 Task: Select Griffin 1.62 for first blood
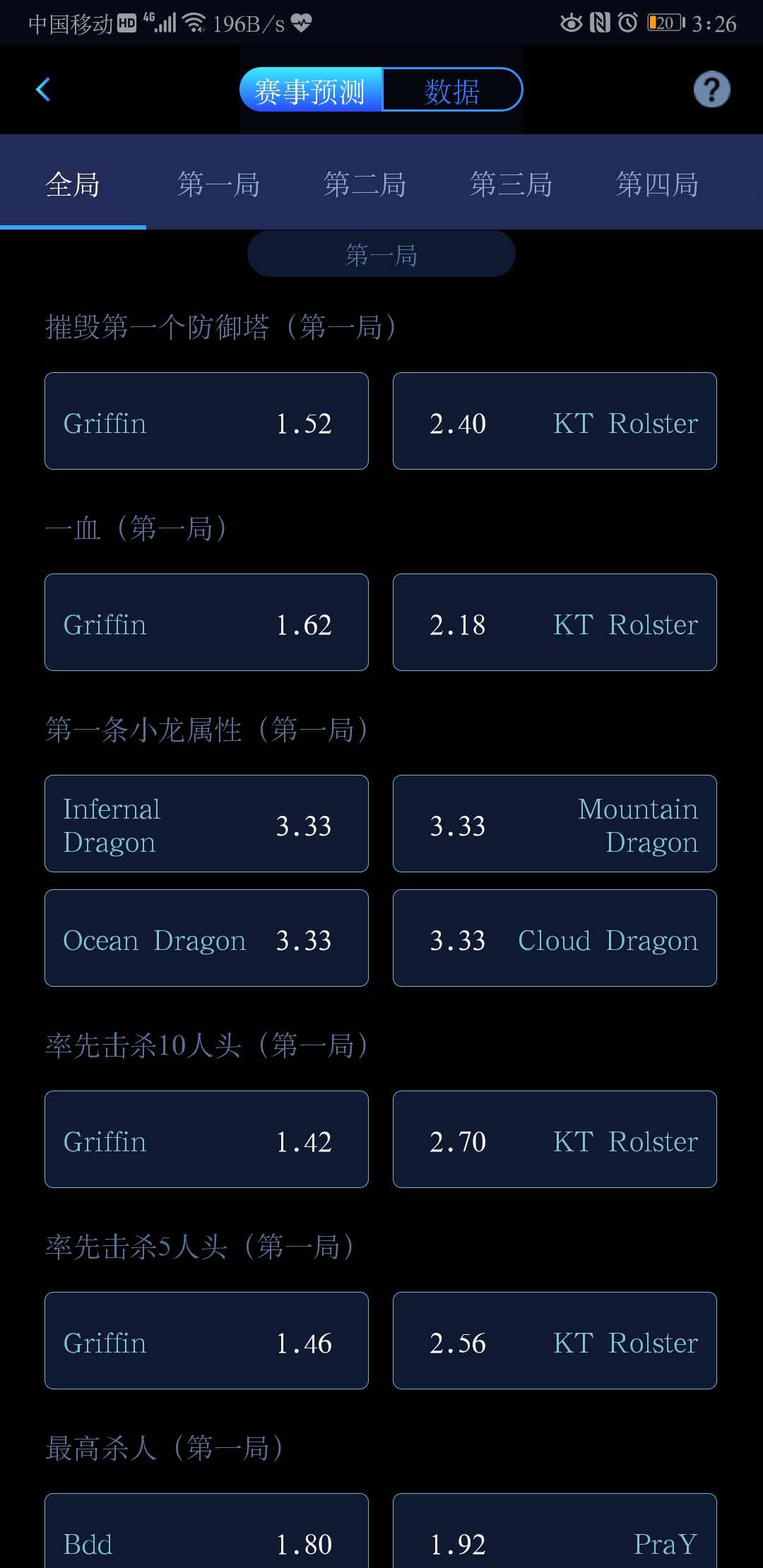click(x=206, y=622)
